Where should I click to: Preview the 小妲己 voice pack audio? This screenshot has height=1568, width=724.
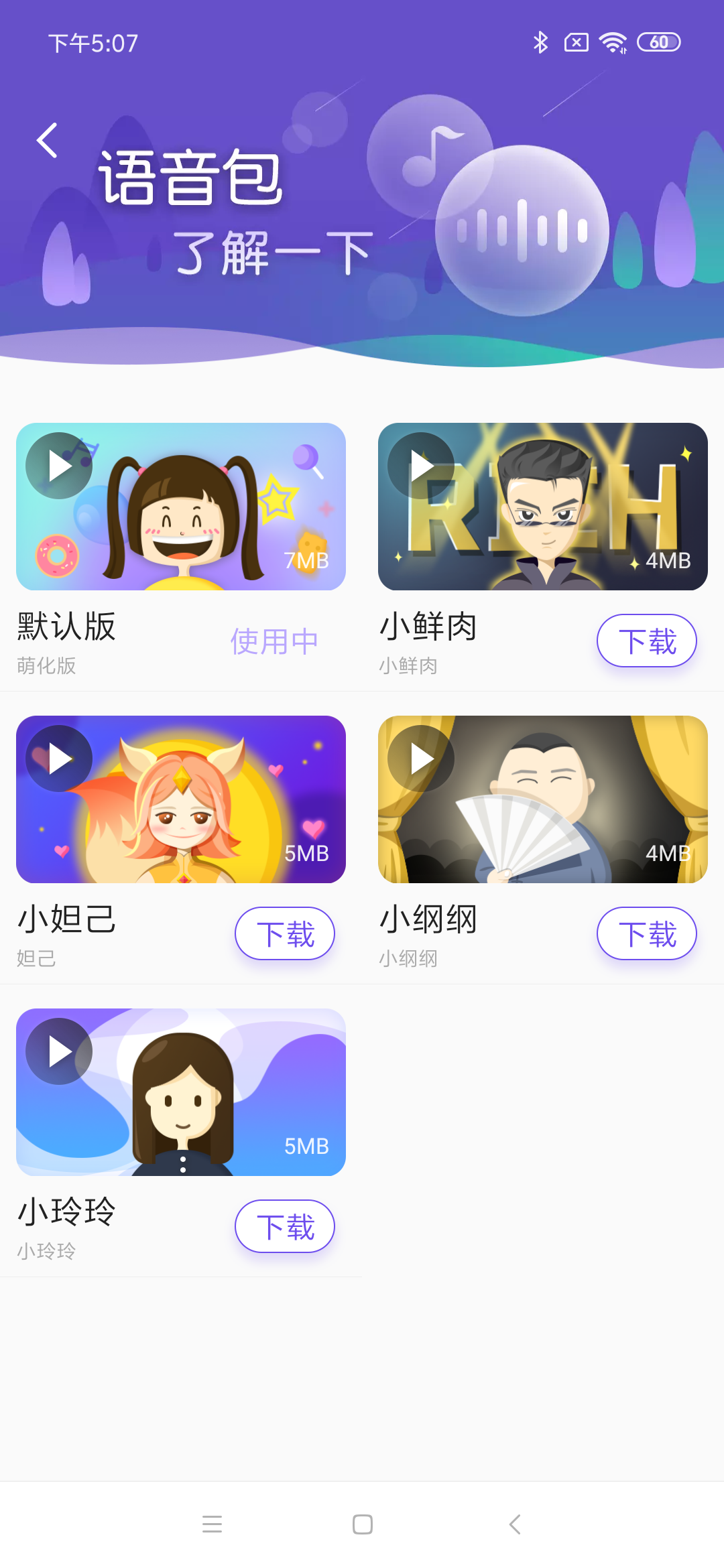tap(59, 759)
